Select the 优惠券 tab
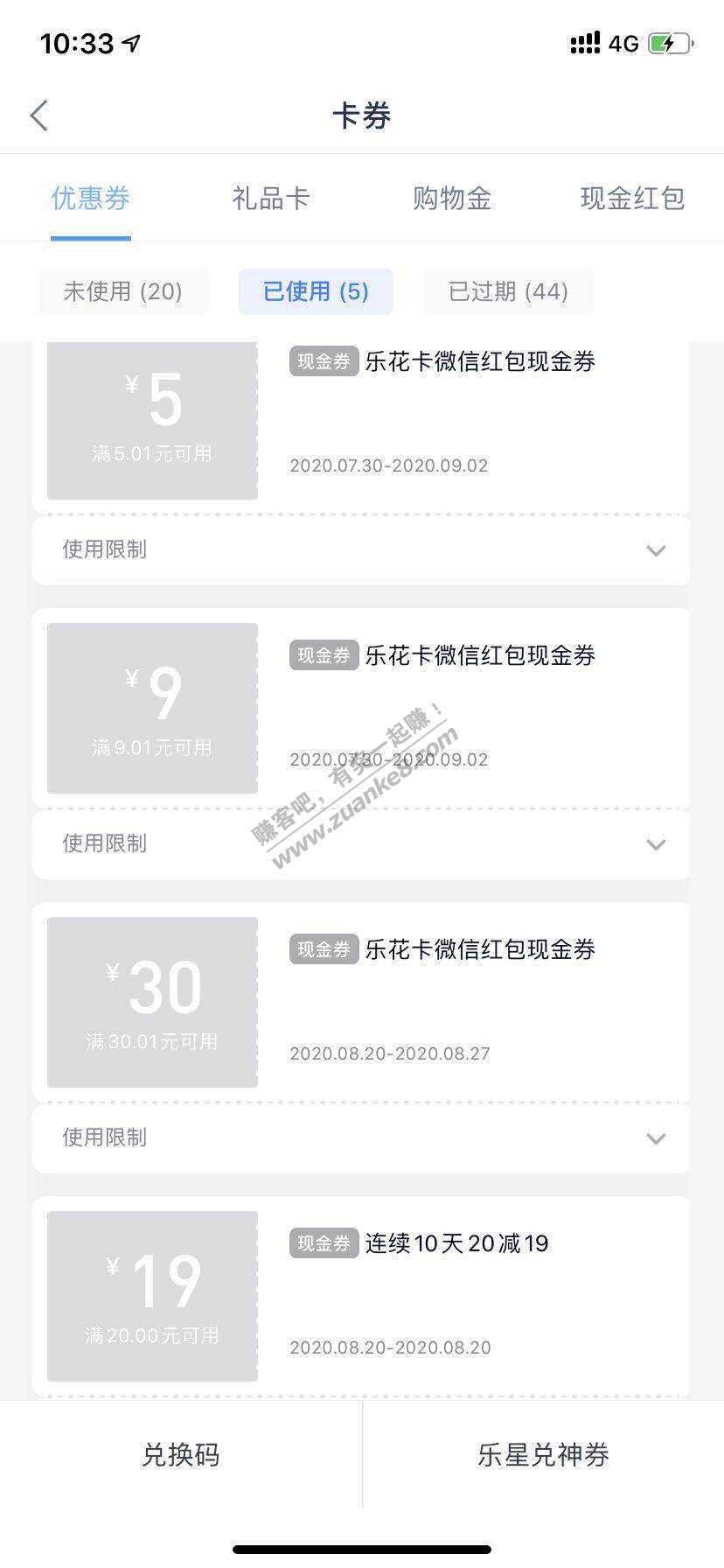Image resolution: width=724 pixels, height=1568 pixels. 90,199
